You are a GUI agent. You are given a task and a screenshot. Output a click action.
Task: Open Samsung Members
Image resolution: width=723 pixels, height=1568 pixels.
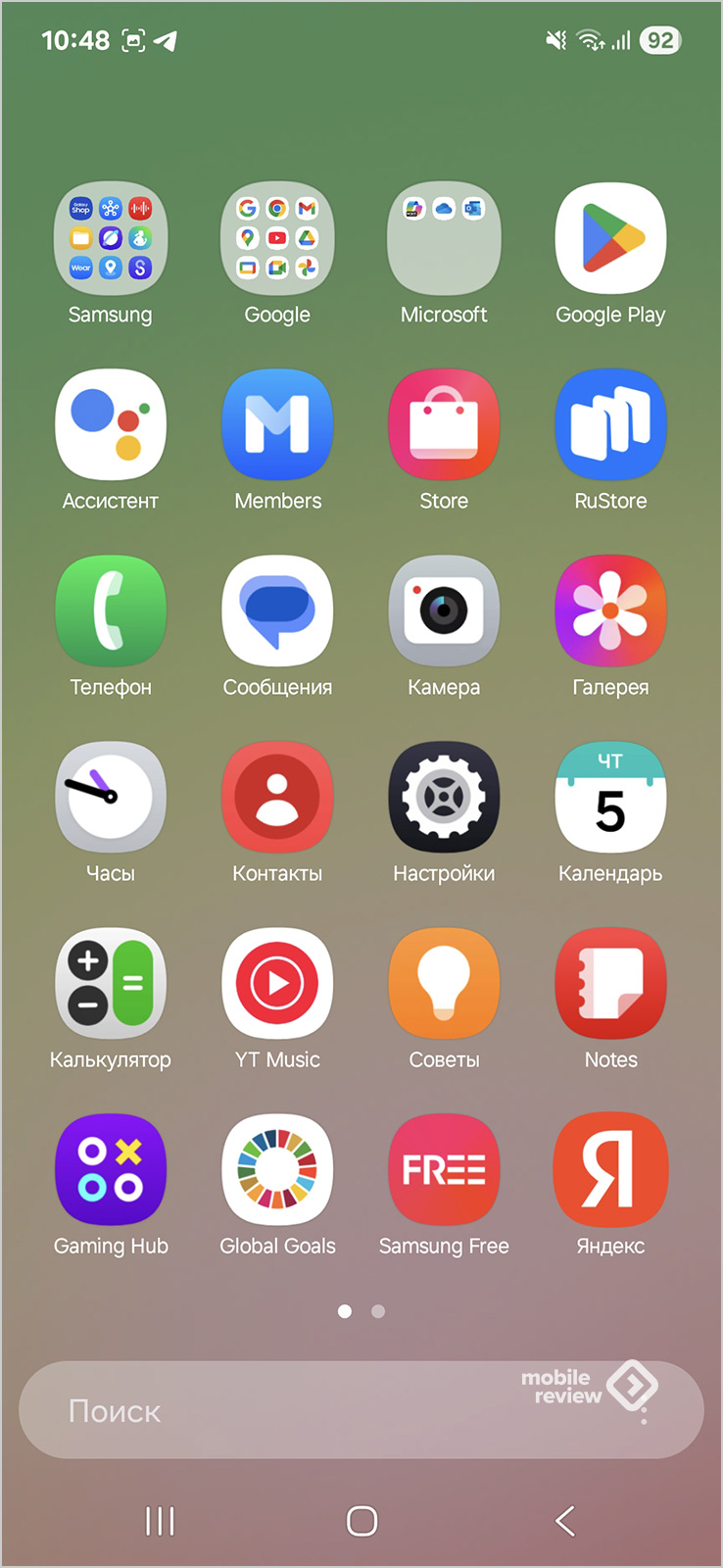coord(277,424)
